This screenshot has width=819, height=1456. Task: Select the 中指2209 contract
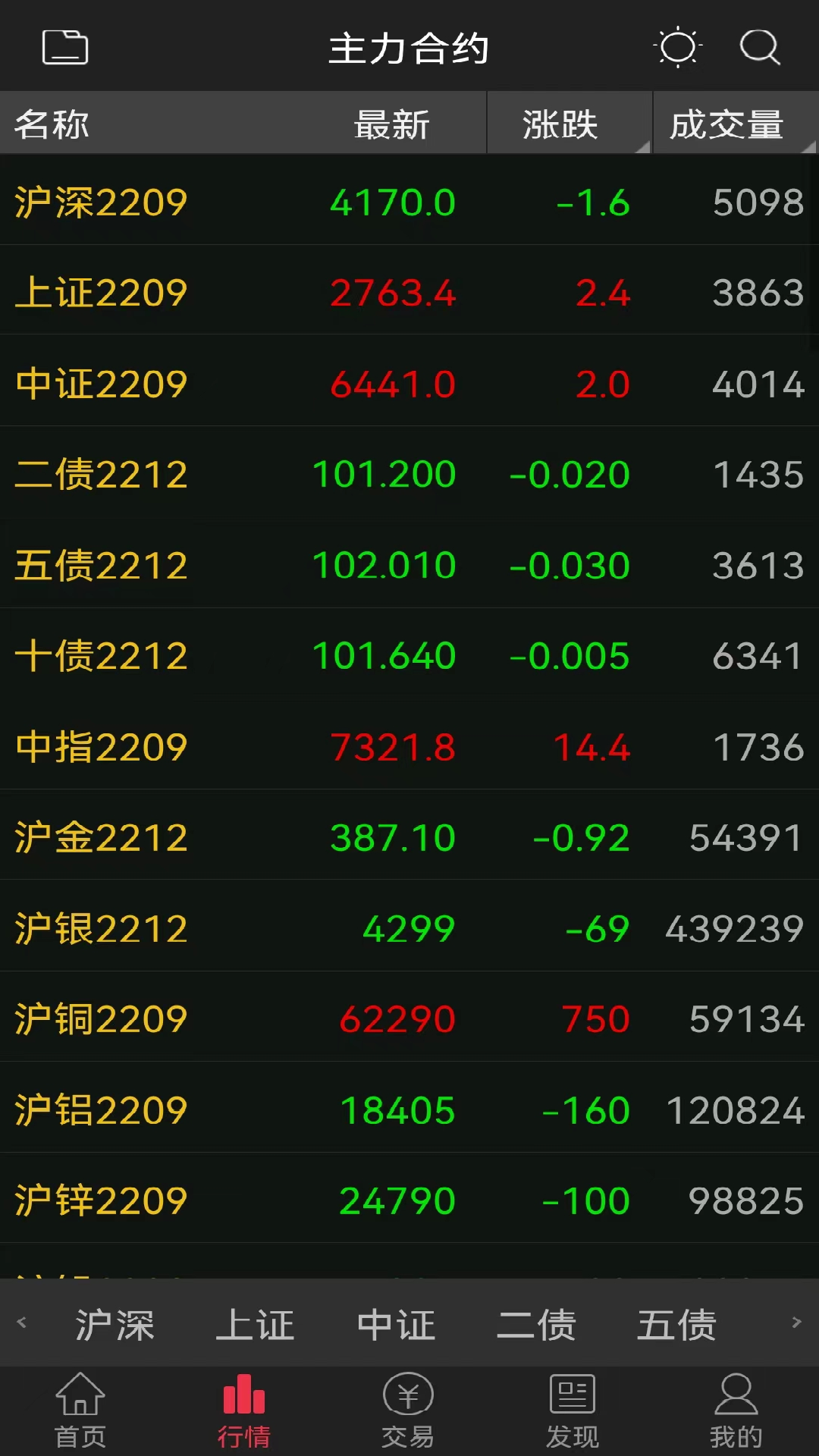[409, 747]
